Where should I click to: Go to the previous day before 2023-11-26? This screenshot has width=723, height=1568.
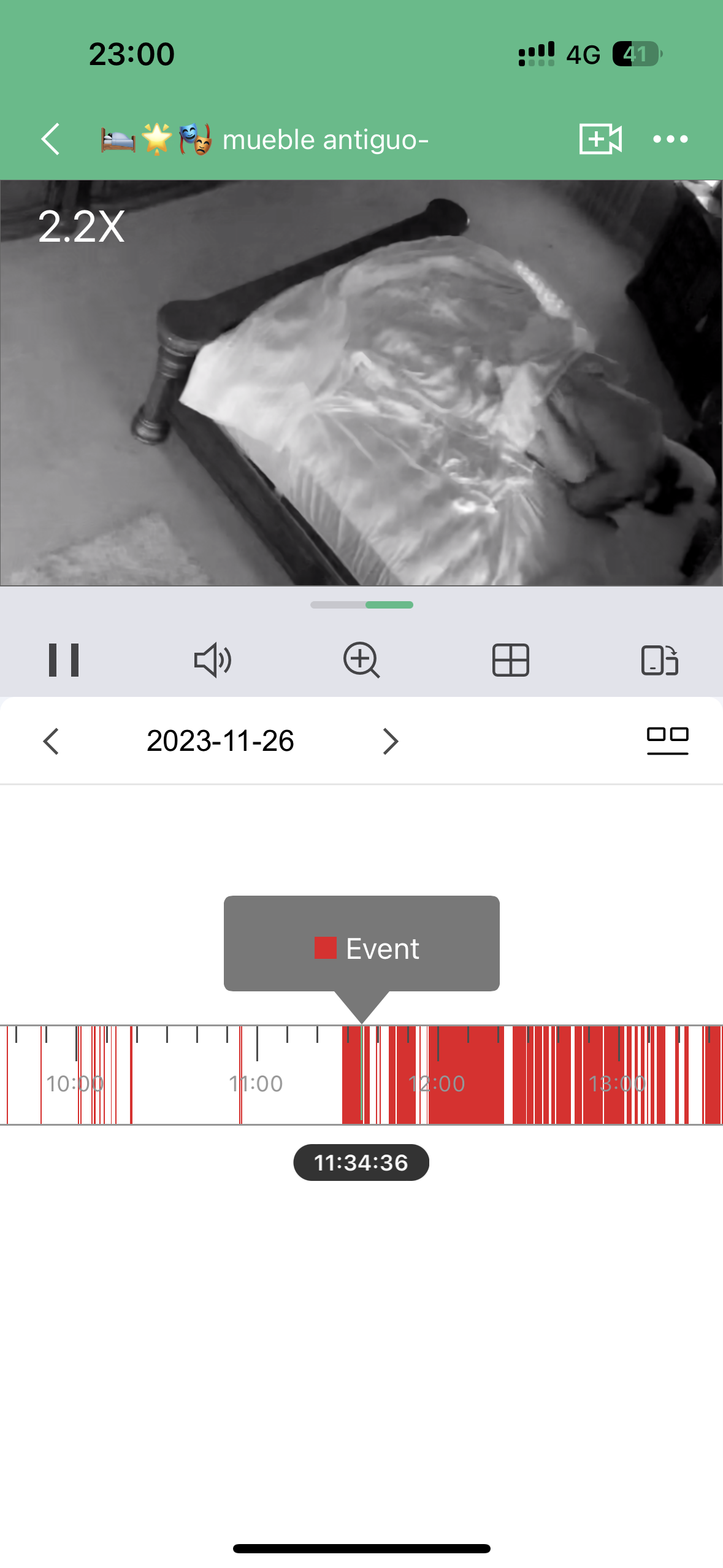pyautogui.click(x=52, y=741)
